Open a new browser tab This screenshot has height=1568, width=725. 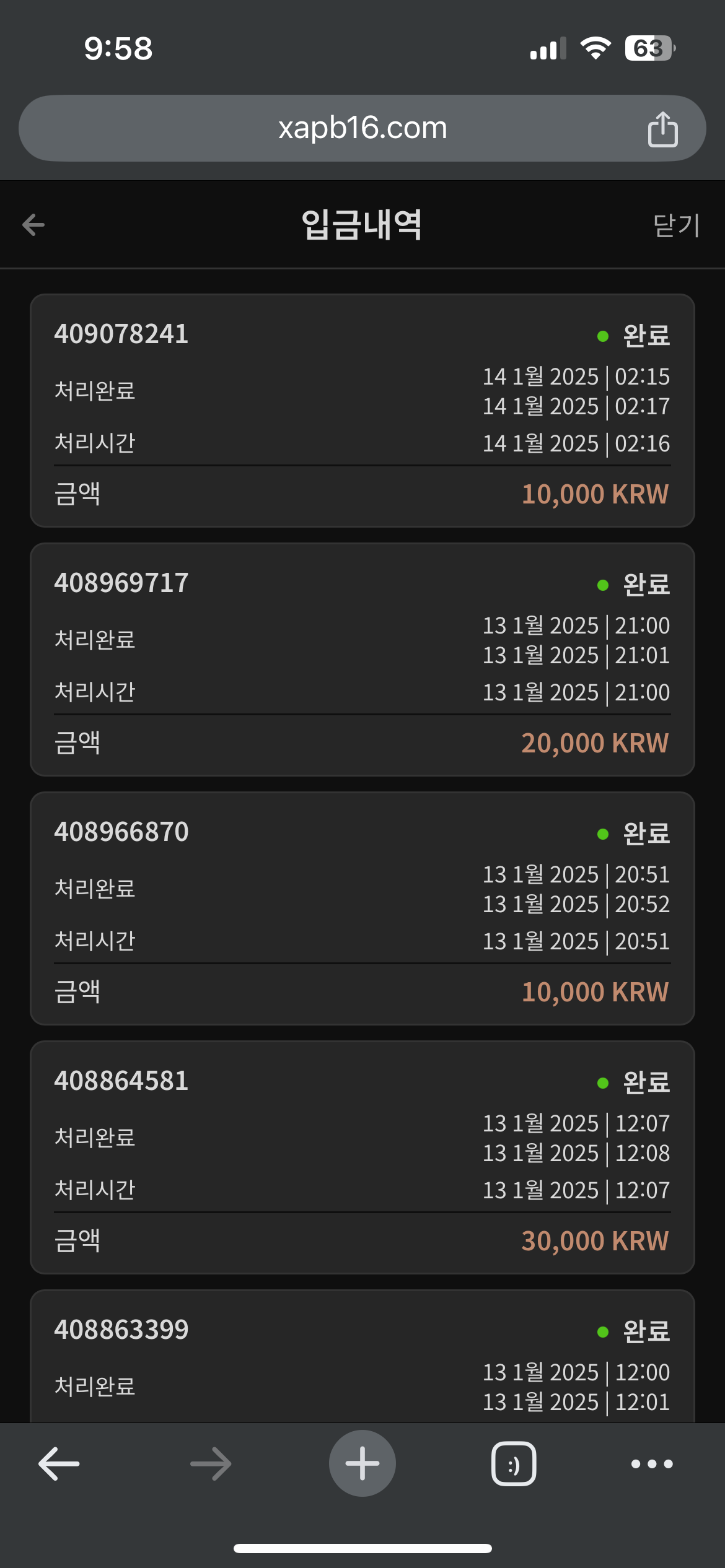(362, 1463)
